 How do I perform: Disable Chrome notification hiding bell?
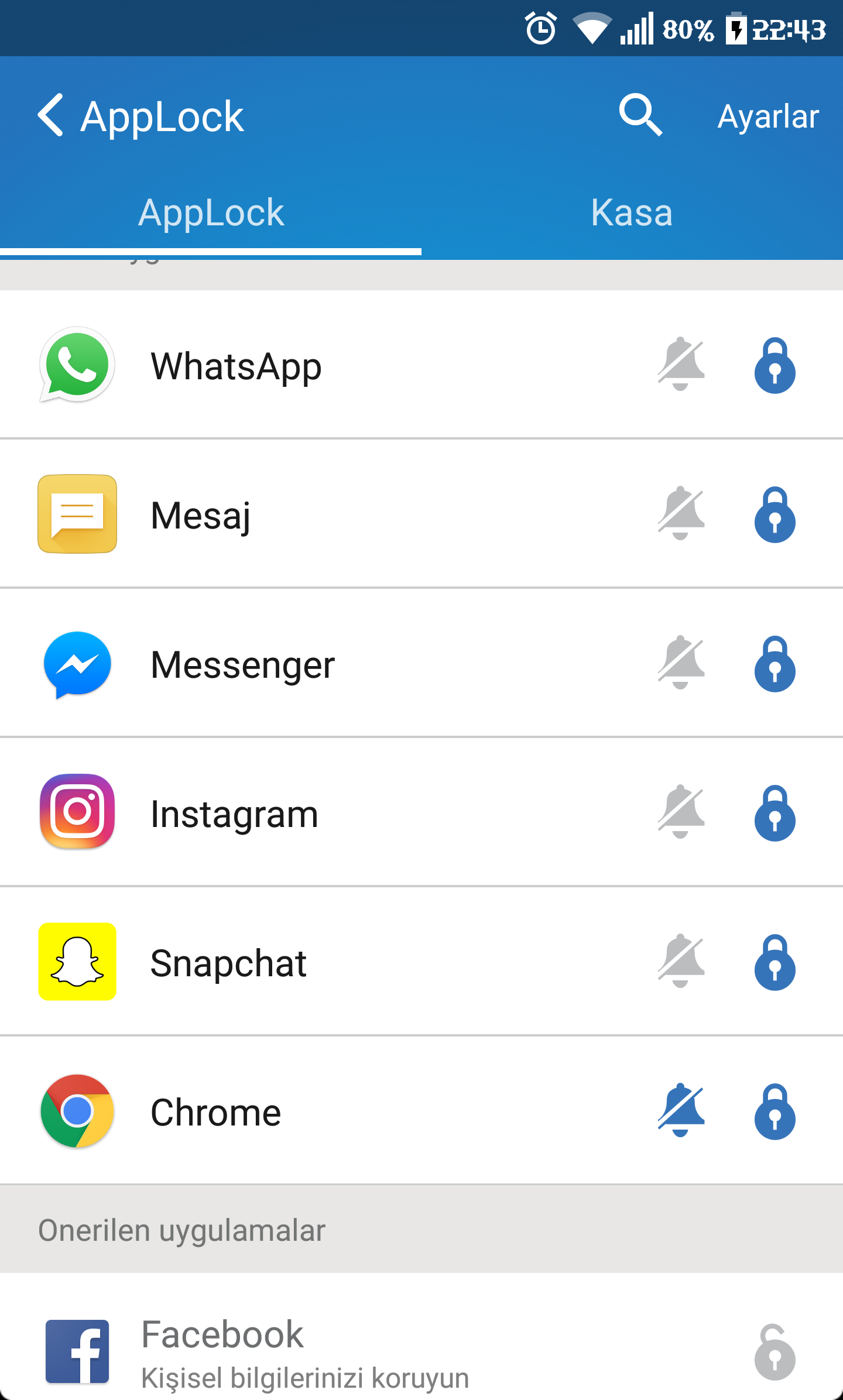681,1110
